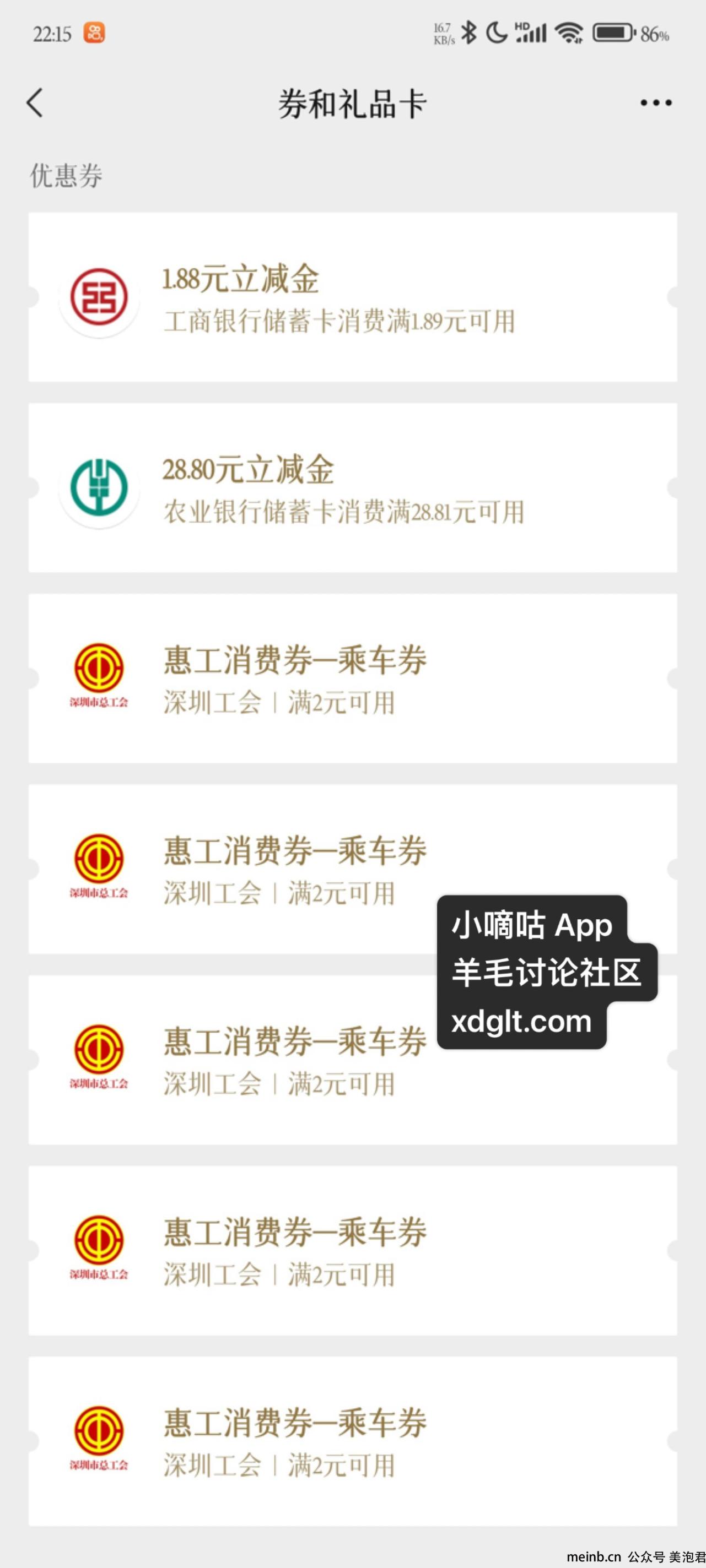Viewport: 706px width, 1568px height.
Task: Open the 28.80元立减金 农业银行 coupon
Action: click(x=353, y=487)
